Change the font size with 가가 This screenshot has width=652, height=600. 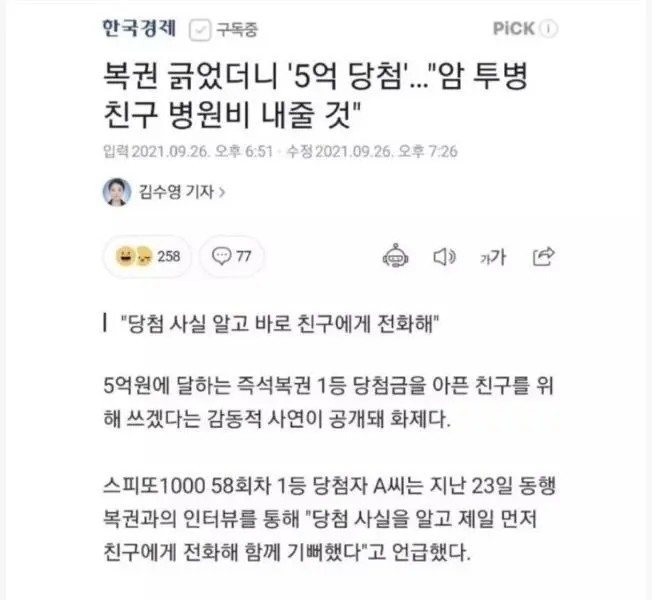[491, 256]
